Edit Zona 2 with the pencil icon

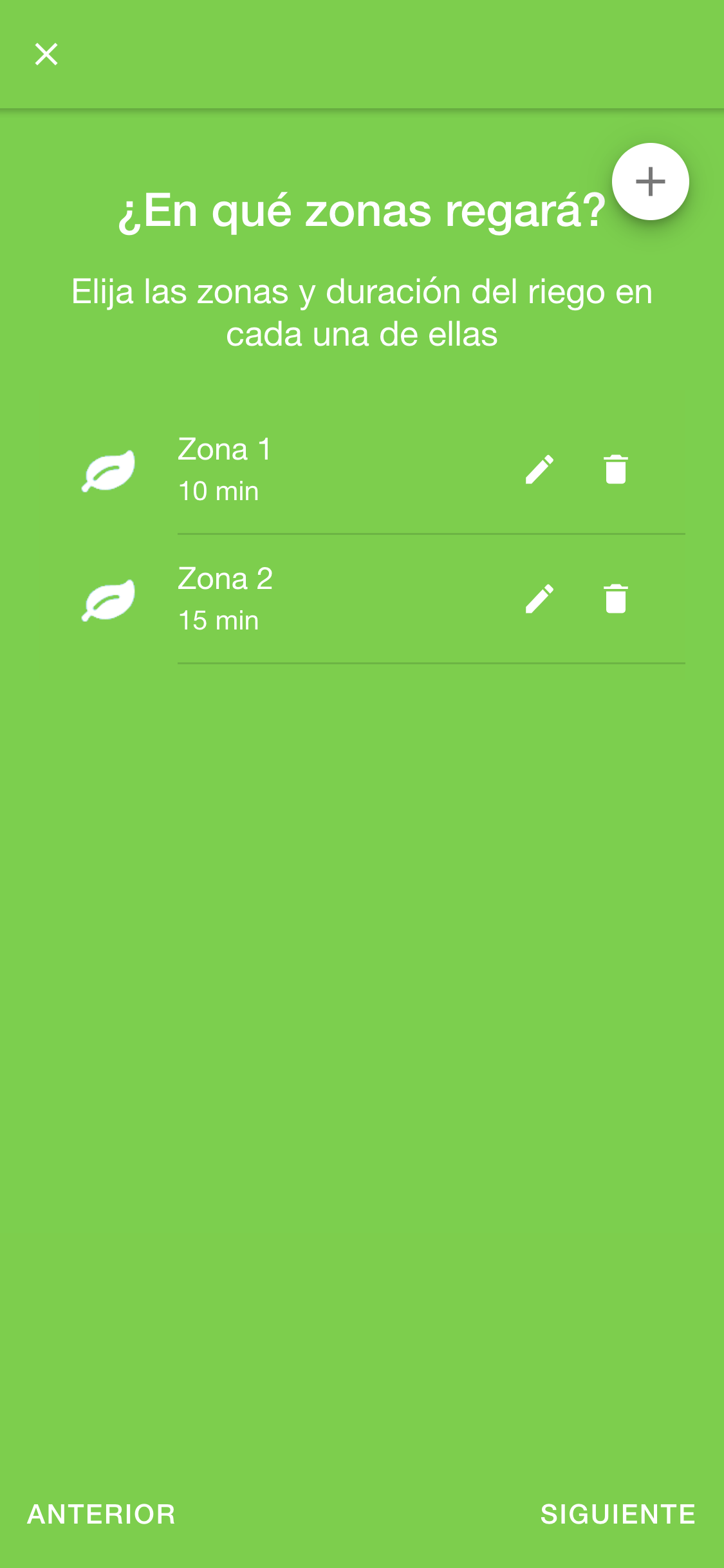click(x=539, y=599)
